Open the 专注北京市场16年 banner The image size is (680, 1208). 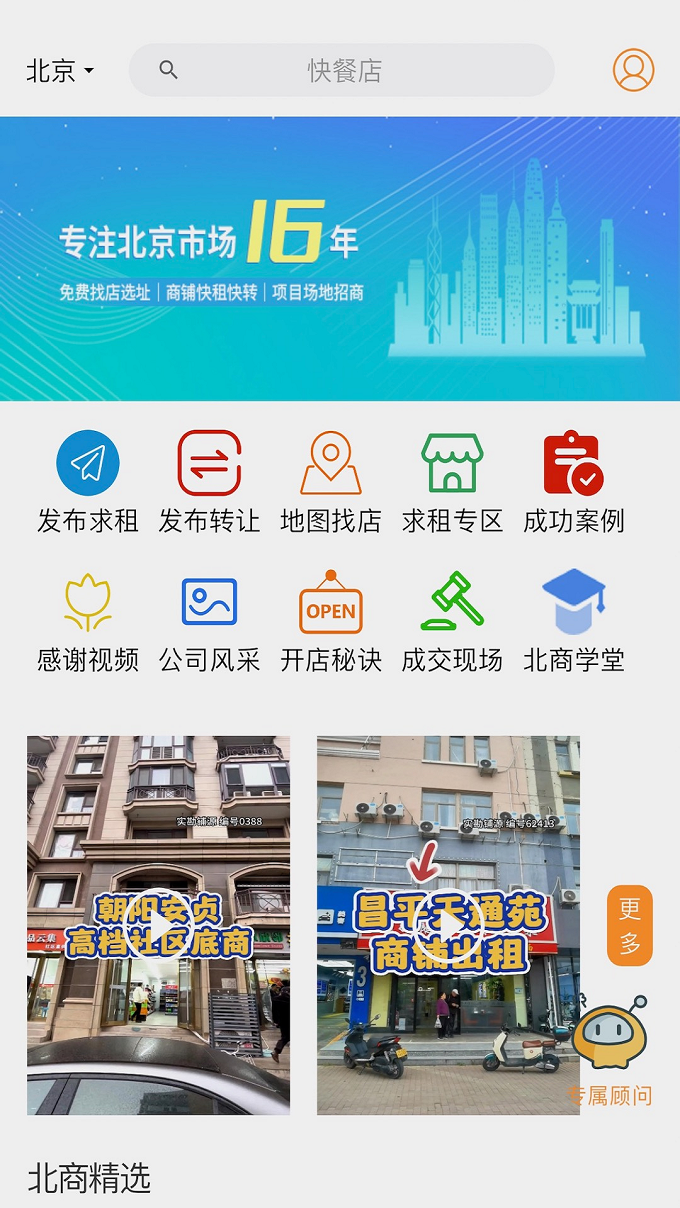tap(340, 258)
